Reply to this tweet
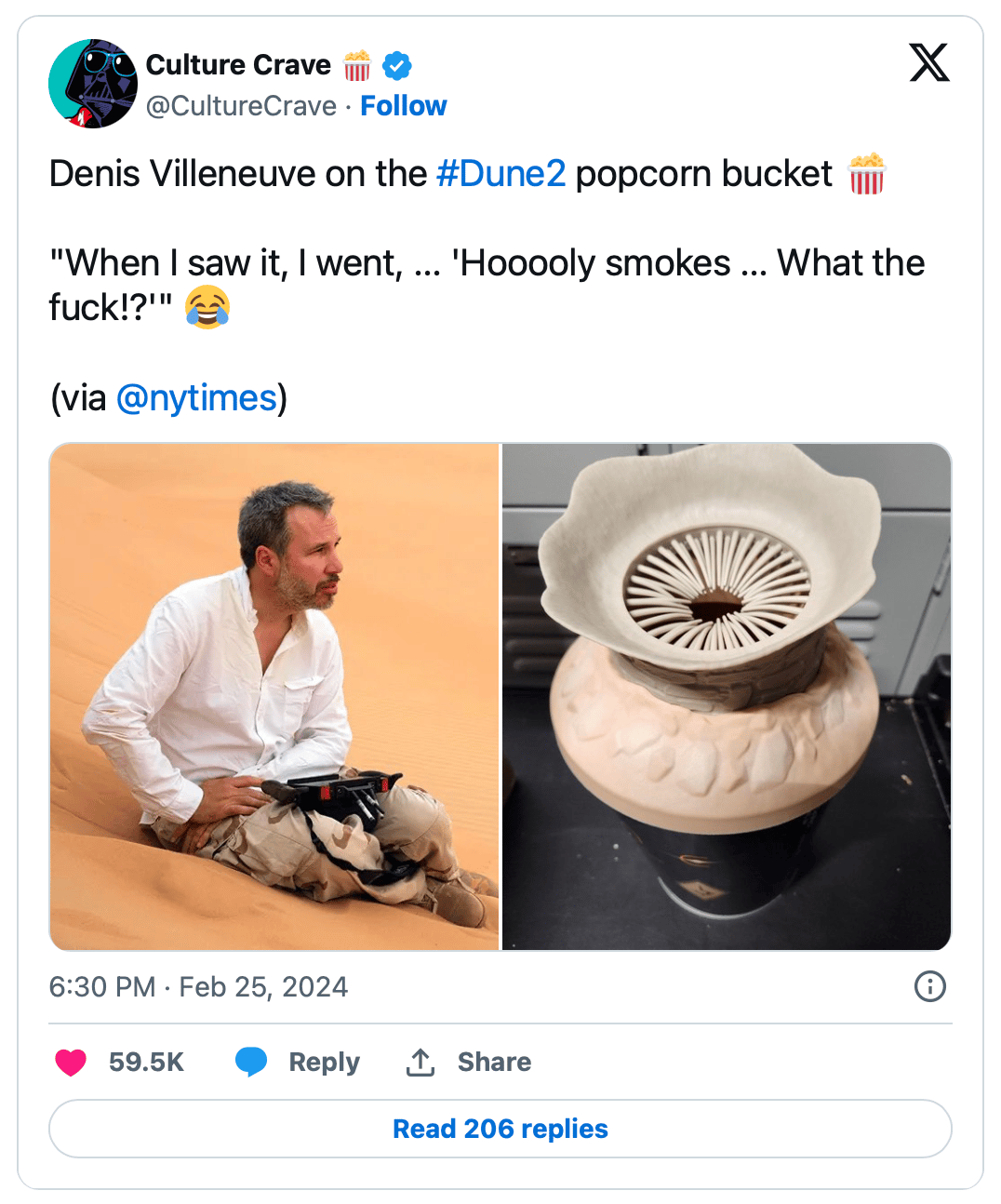 pos(298,1062)
